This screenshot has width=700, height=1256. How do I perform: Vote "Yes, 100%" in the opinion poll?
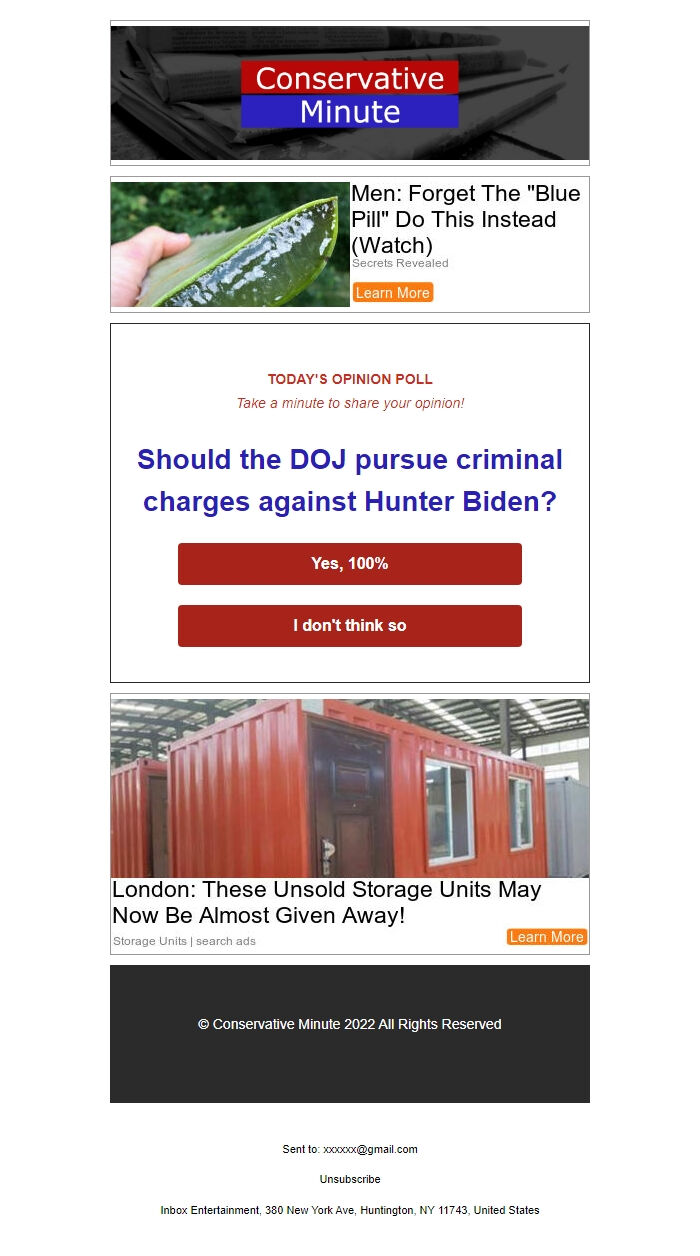(x=350, y=564)
